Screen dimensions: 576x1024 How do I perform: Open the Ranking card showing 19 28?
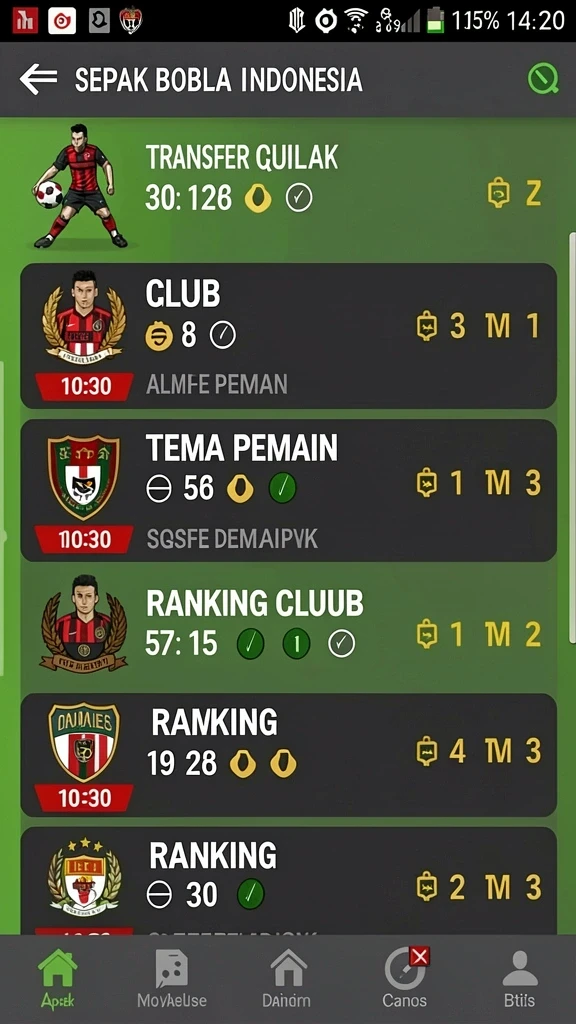tap(288, 754)
